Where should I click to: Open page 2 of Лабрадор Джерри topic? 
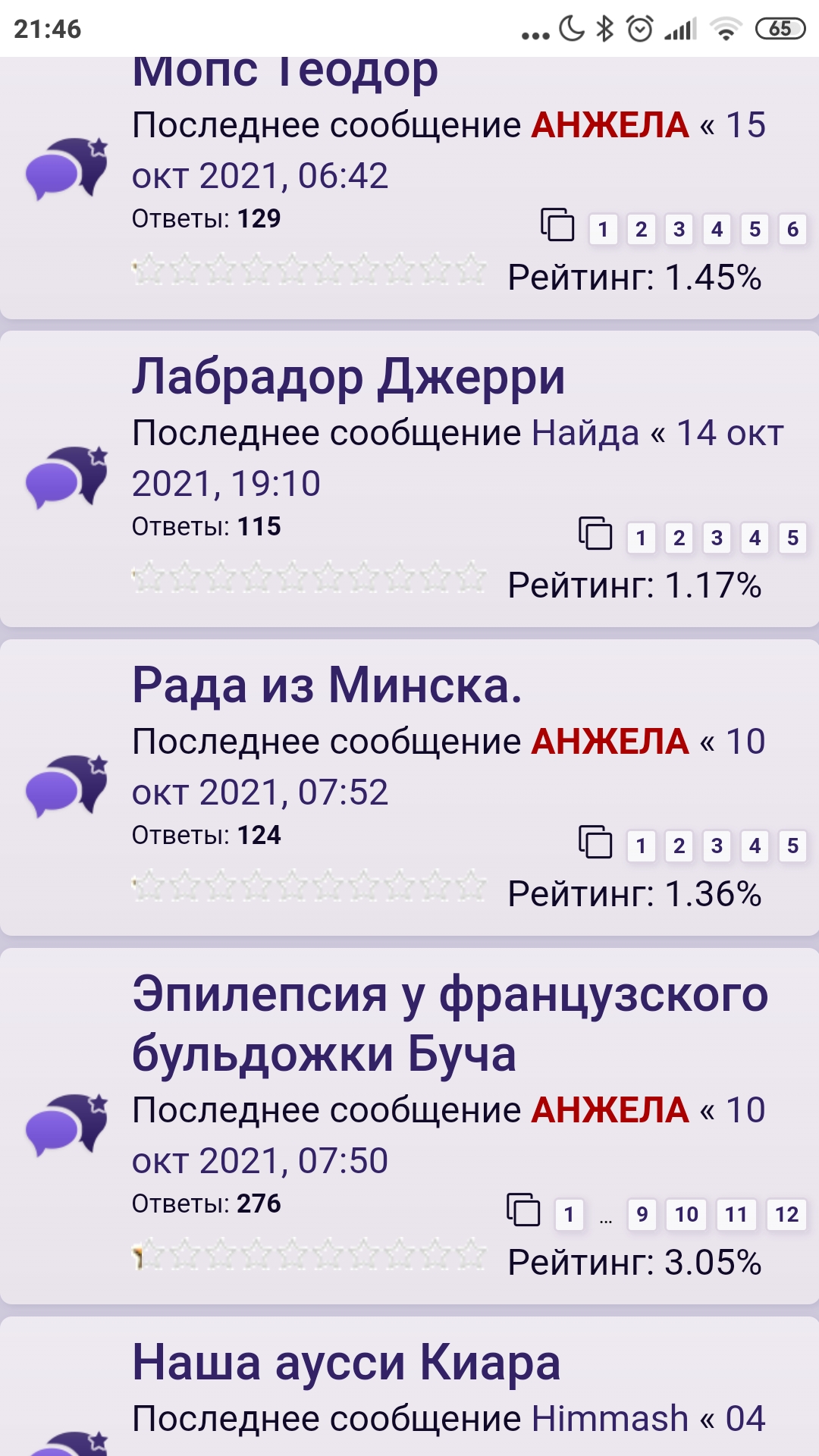pos(679,538)
